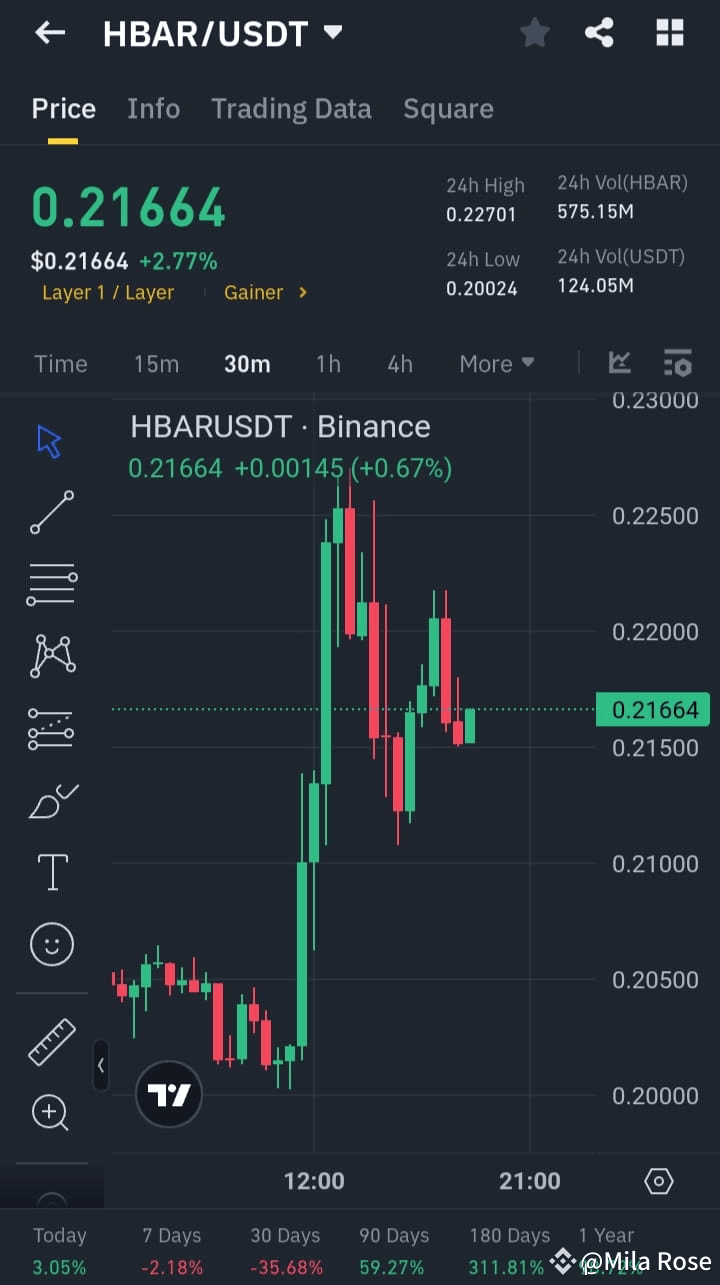Screen dimensions: 720x1285
Task: Toggle the favorite star for HBAR/USDT
Action: (x=534, y=32)
